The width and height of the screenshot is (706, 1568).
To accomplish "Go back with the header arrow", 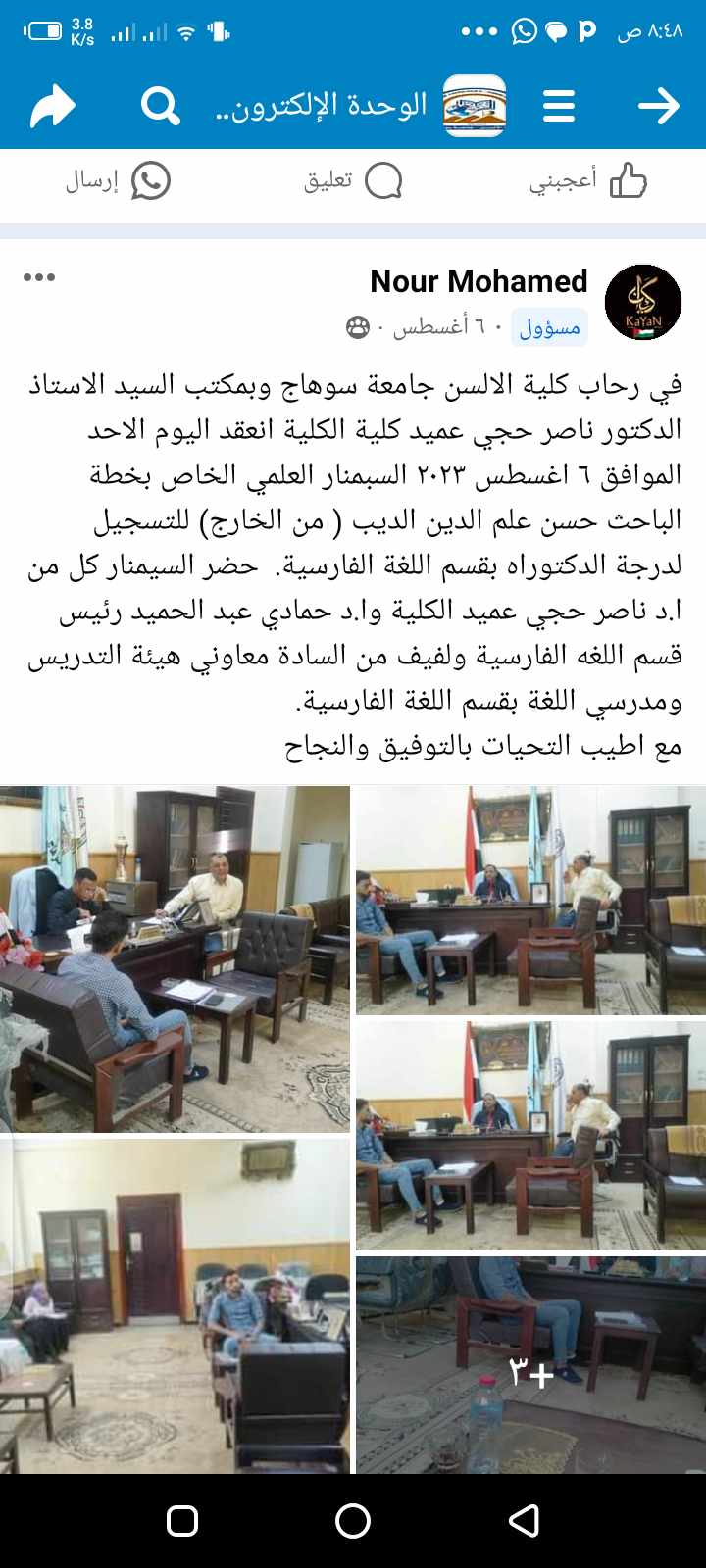I will [659, 106].
